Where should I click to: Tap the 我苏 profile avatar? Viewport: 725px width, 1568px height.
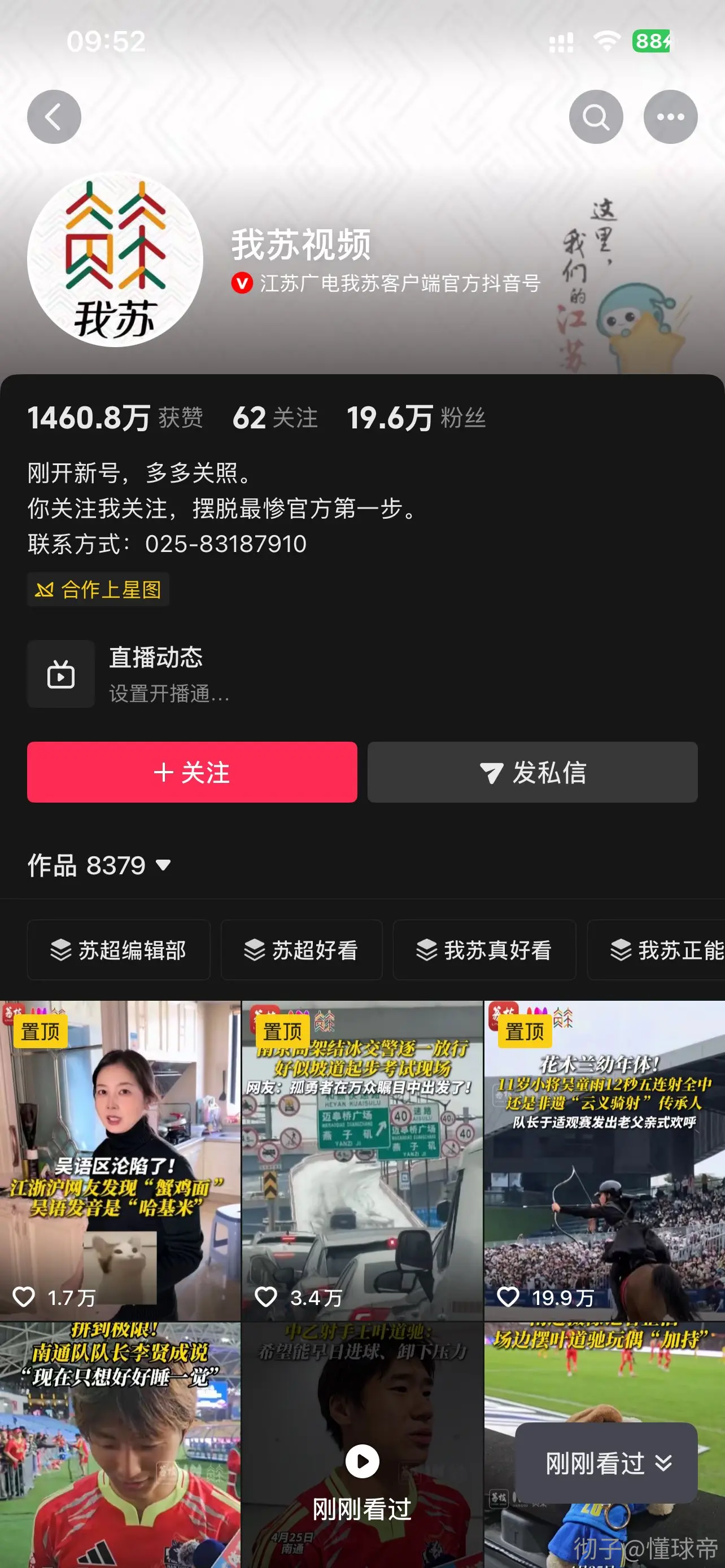115,260
